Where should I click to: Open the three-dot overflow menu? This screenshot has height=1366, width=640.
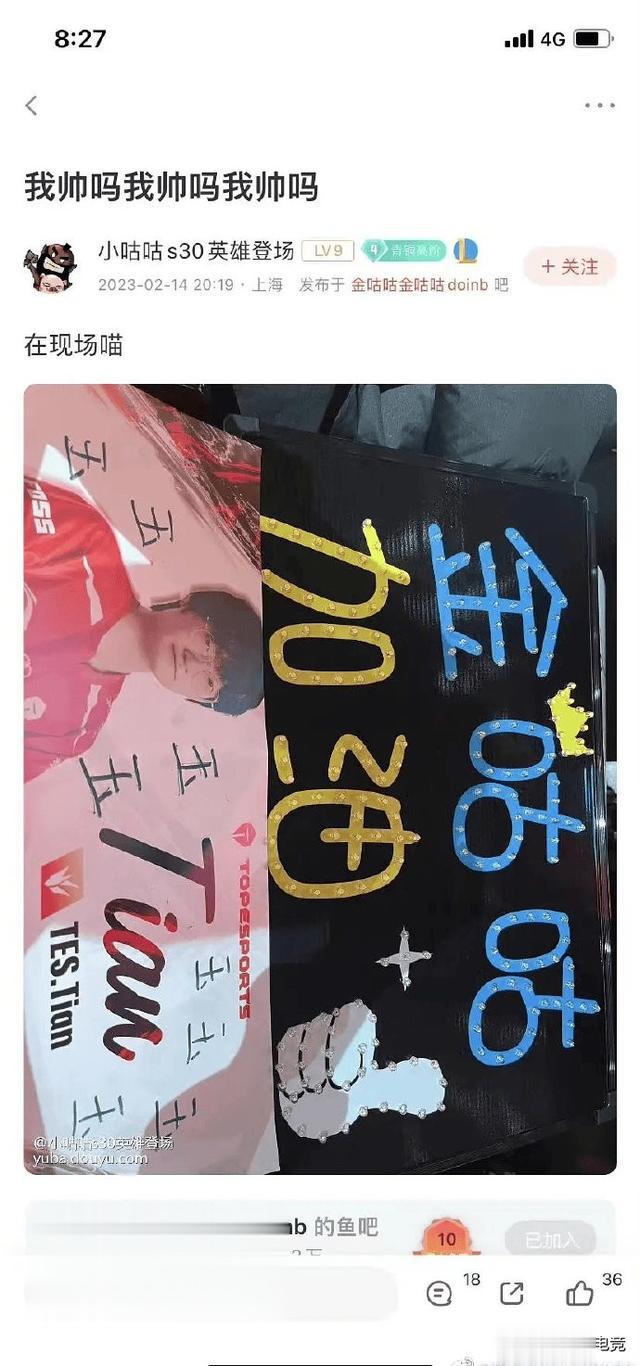(x=600, y=105)
